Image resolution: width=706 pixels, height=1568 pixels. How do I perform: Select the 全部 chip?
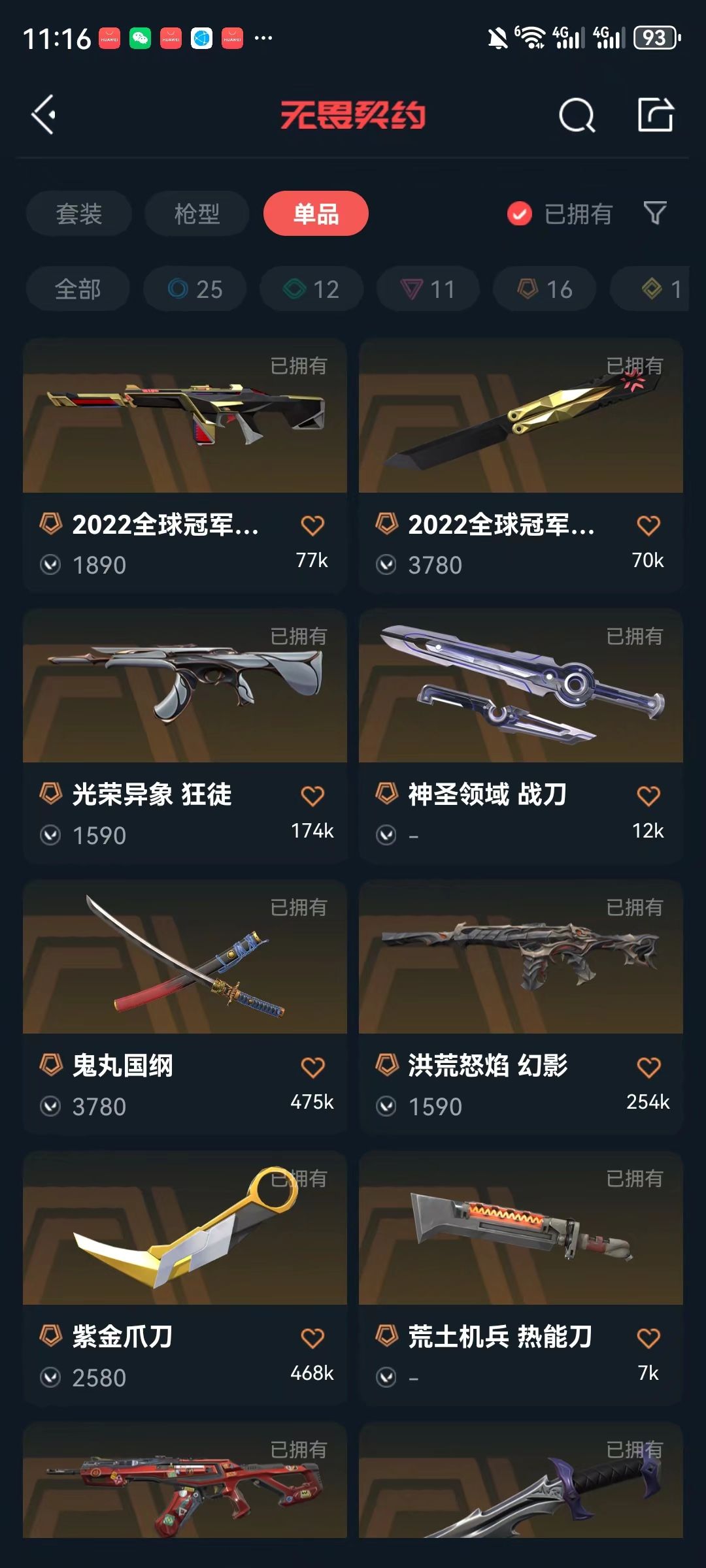78,289
